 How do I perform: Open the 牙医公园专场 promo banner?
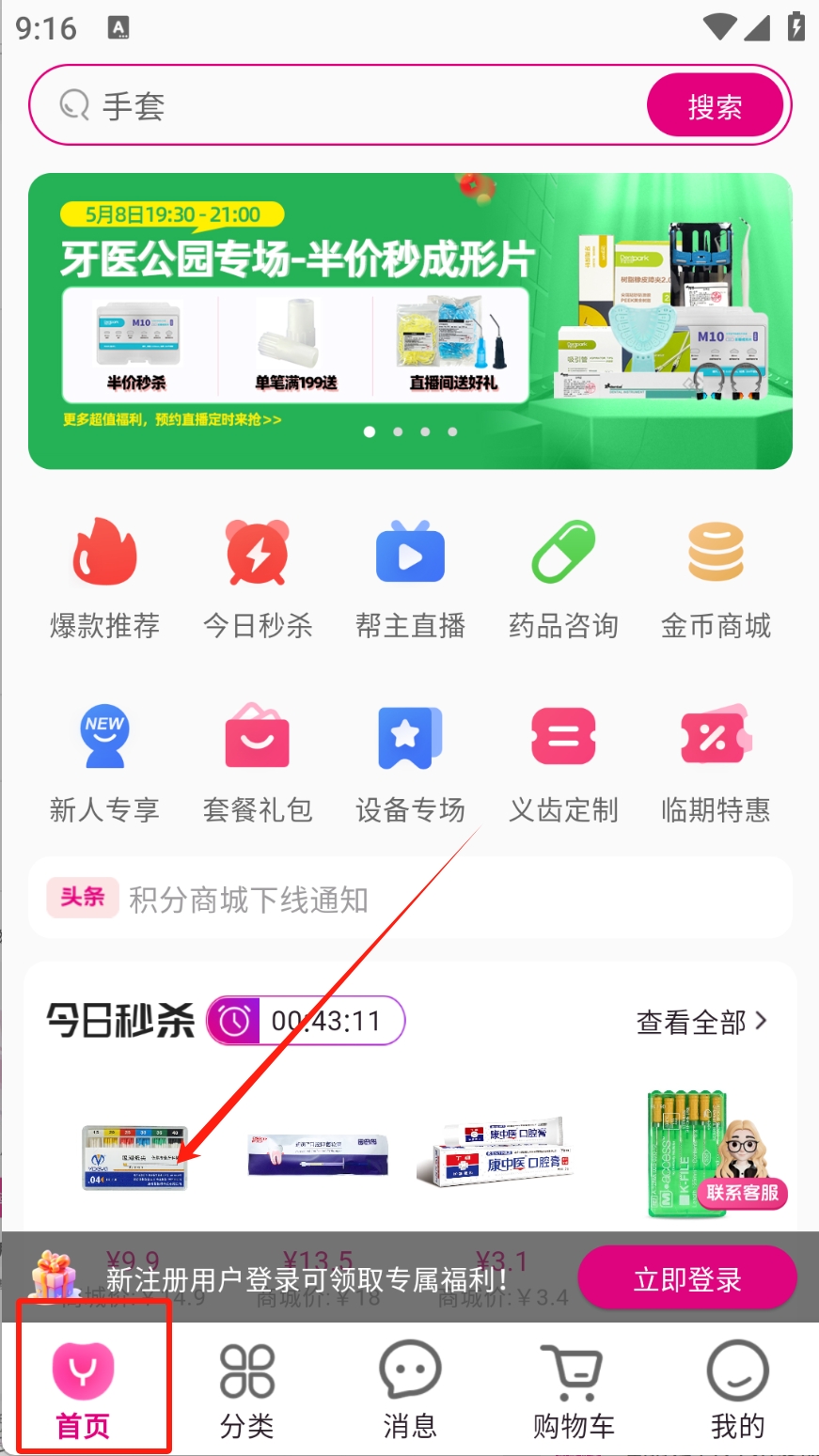[410, 321]
